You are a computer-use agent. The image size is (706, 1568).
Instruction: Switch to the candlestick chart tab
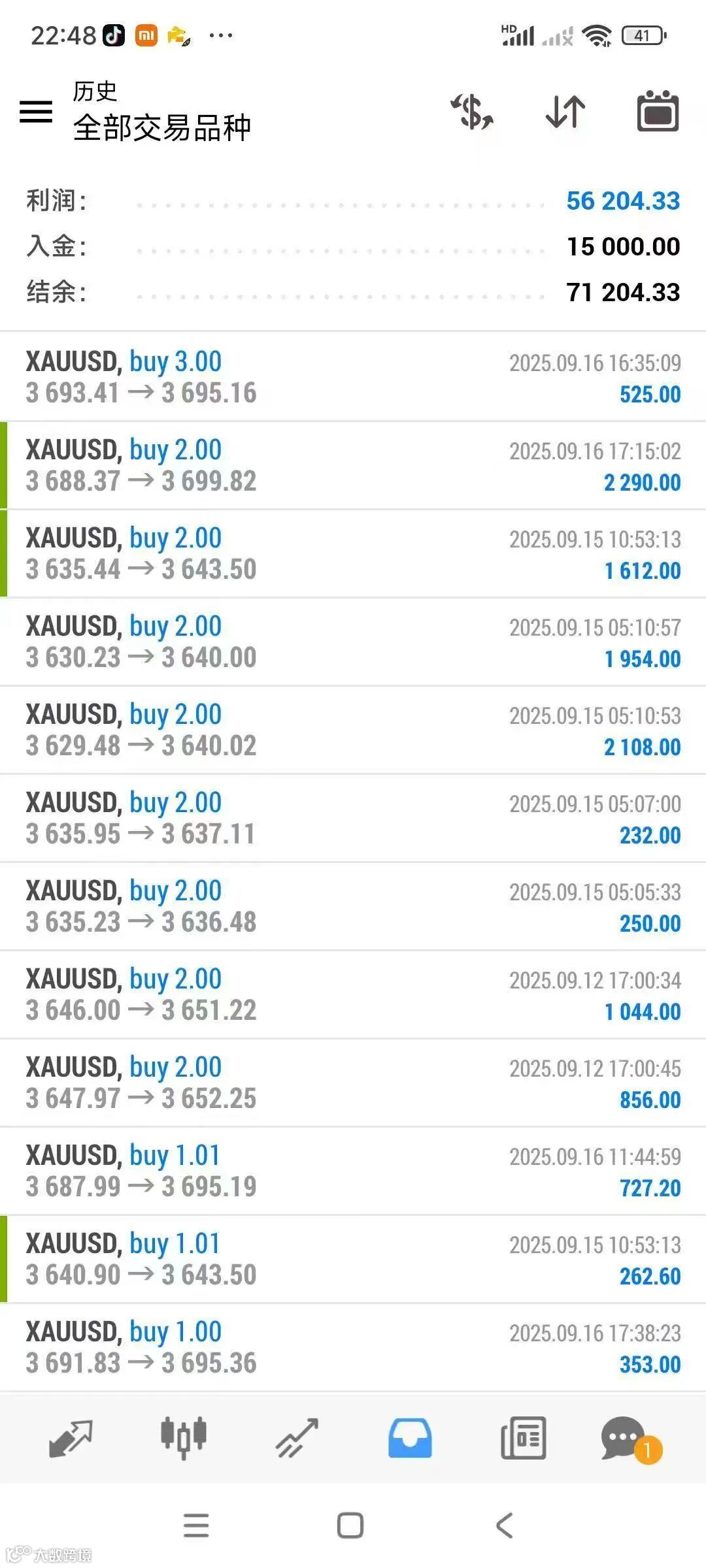coord(184,1438)
